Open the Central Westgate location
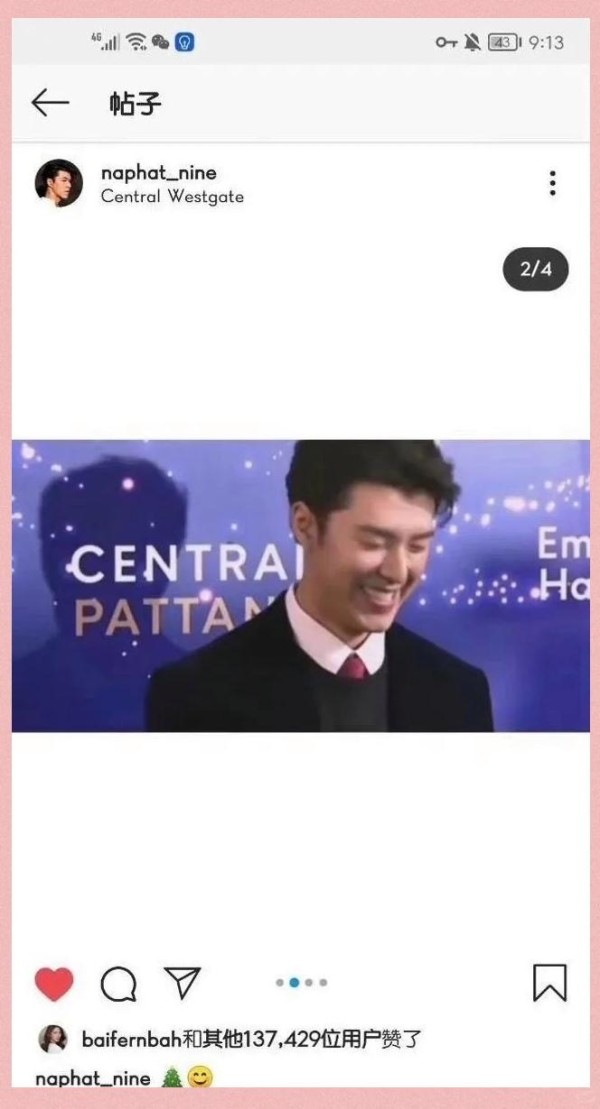Viewport: 600px width, 1109px height. point(172,197)
